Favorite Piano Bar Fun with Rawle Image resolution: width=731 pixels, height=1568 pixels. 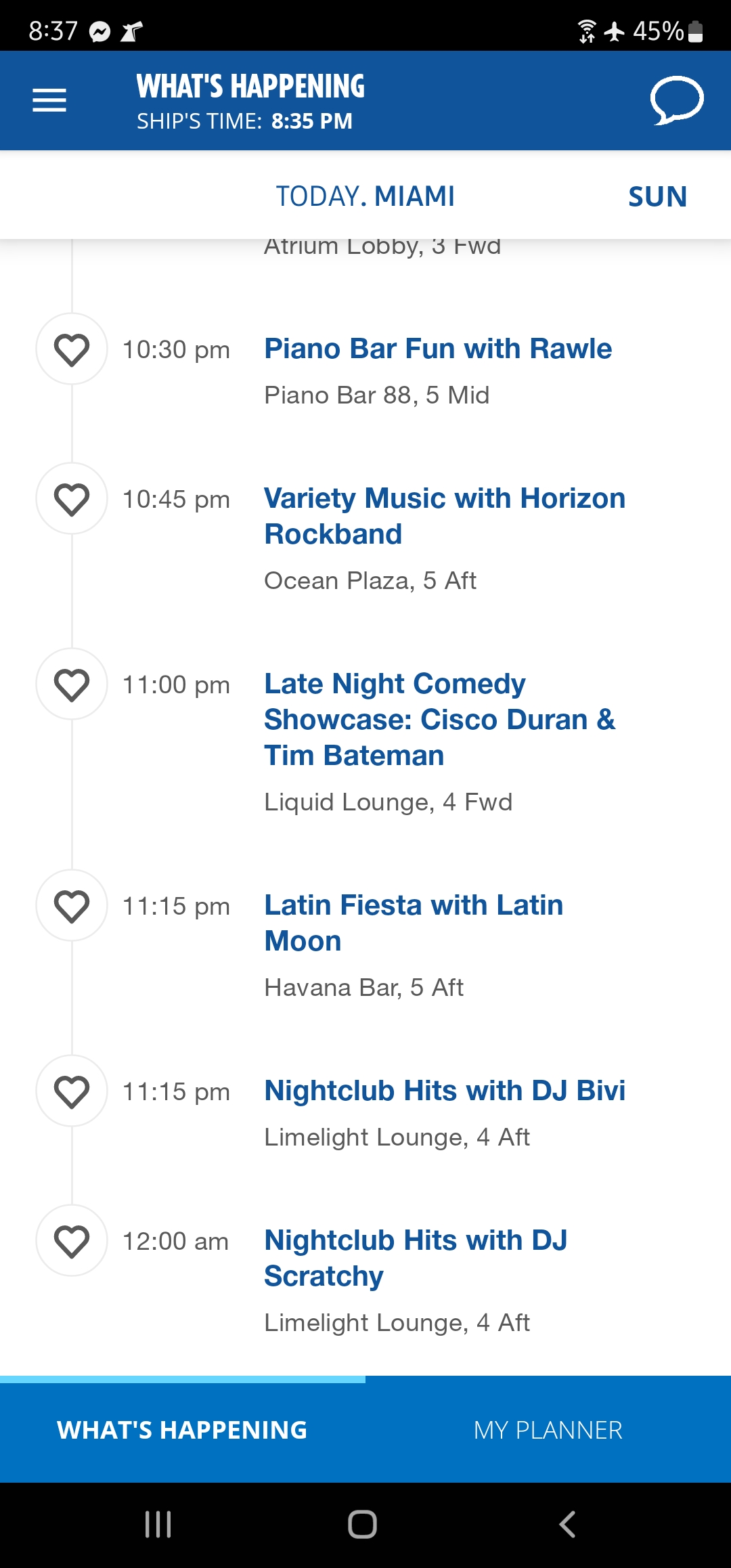pos(72,349)
